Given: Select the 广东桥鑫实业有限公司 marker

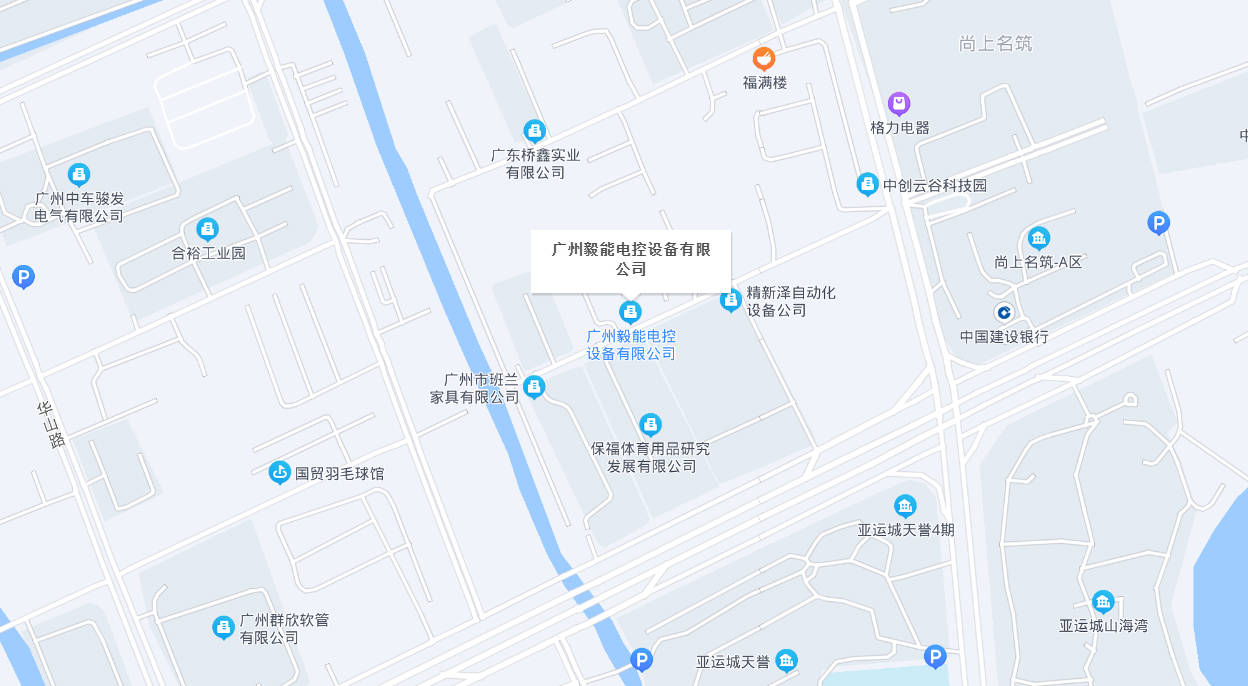Looking at the screenshot, I should tap(535, 131).
